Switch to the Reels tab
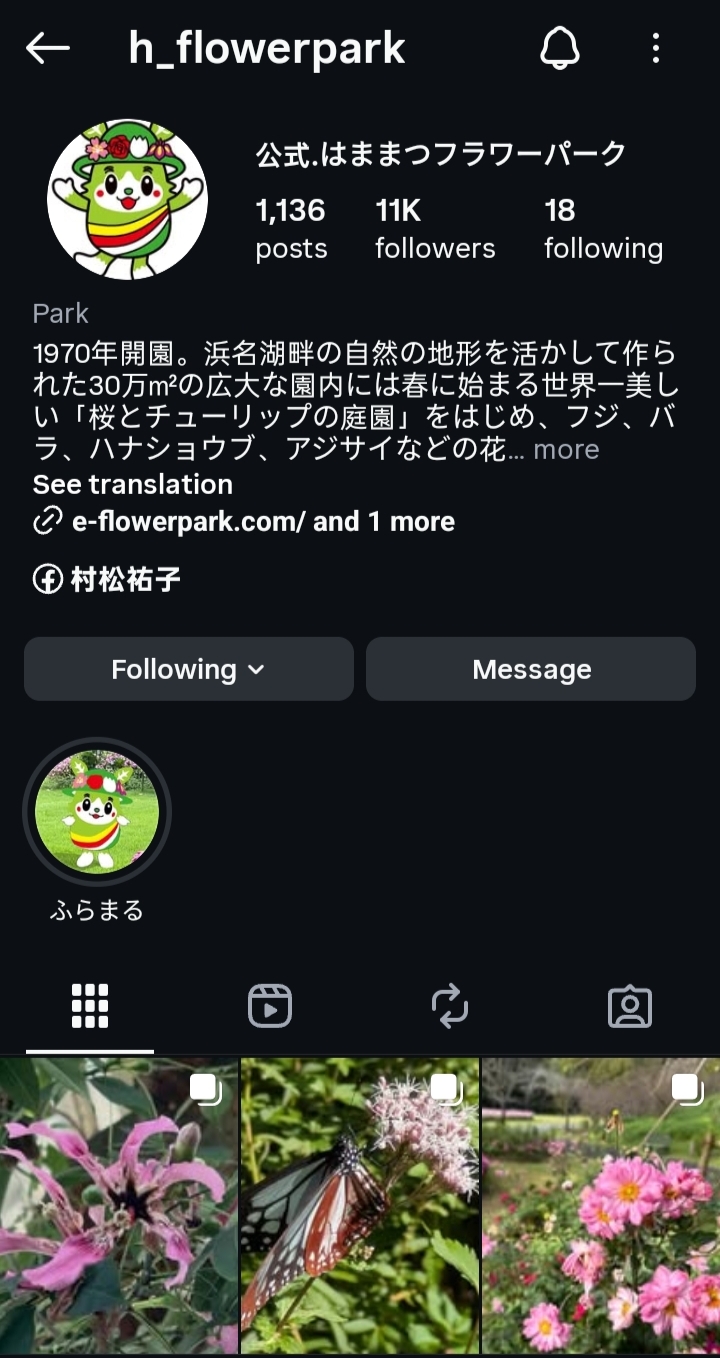The image size is (720, 1358). (x=270, y=1006)
